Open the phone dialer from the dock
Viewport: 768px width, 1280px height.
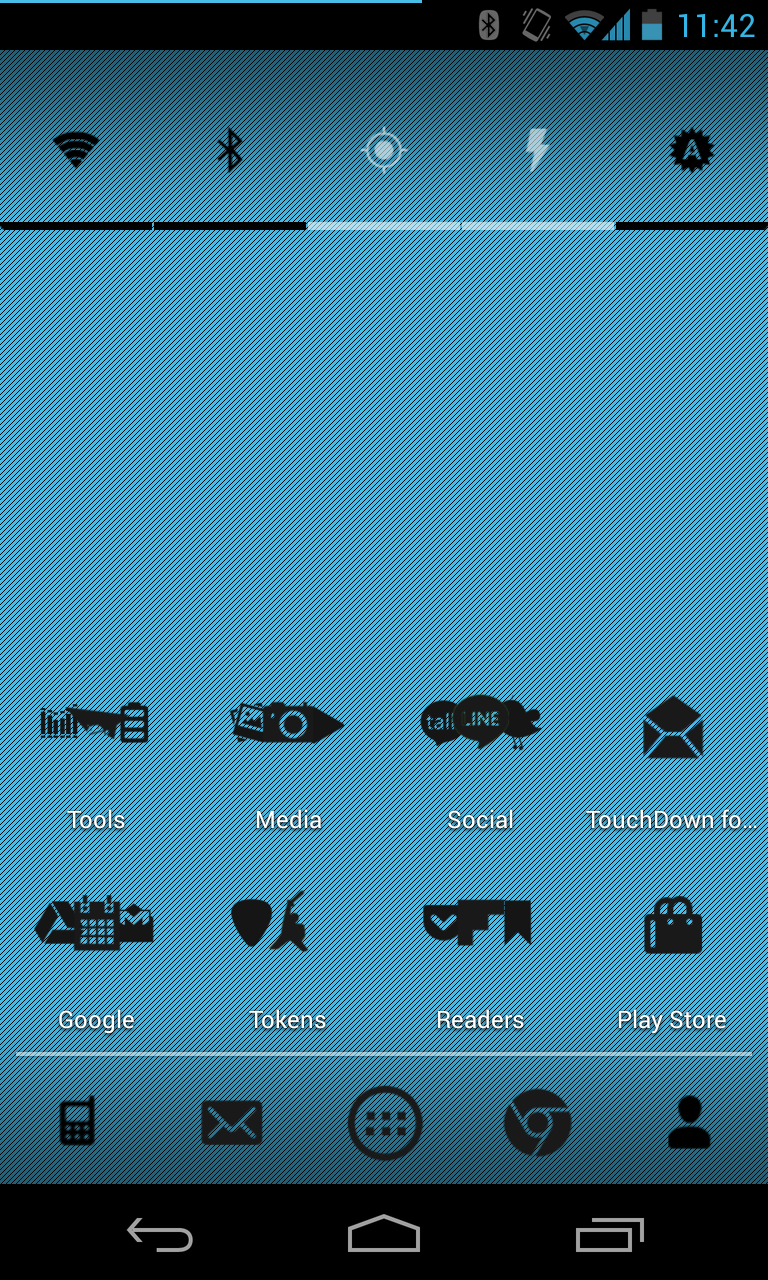[77, 1122]
